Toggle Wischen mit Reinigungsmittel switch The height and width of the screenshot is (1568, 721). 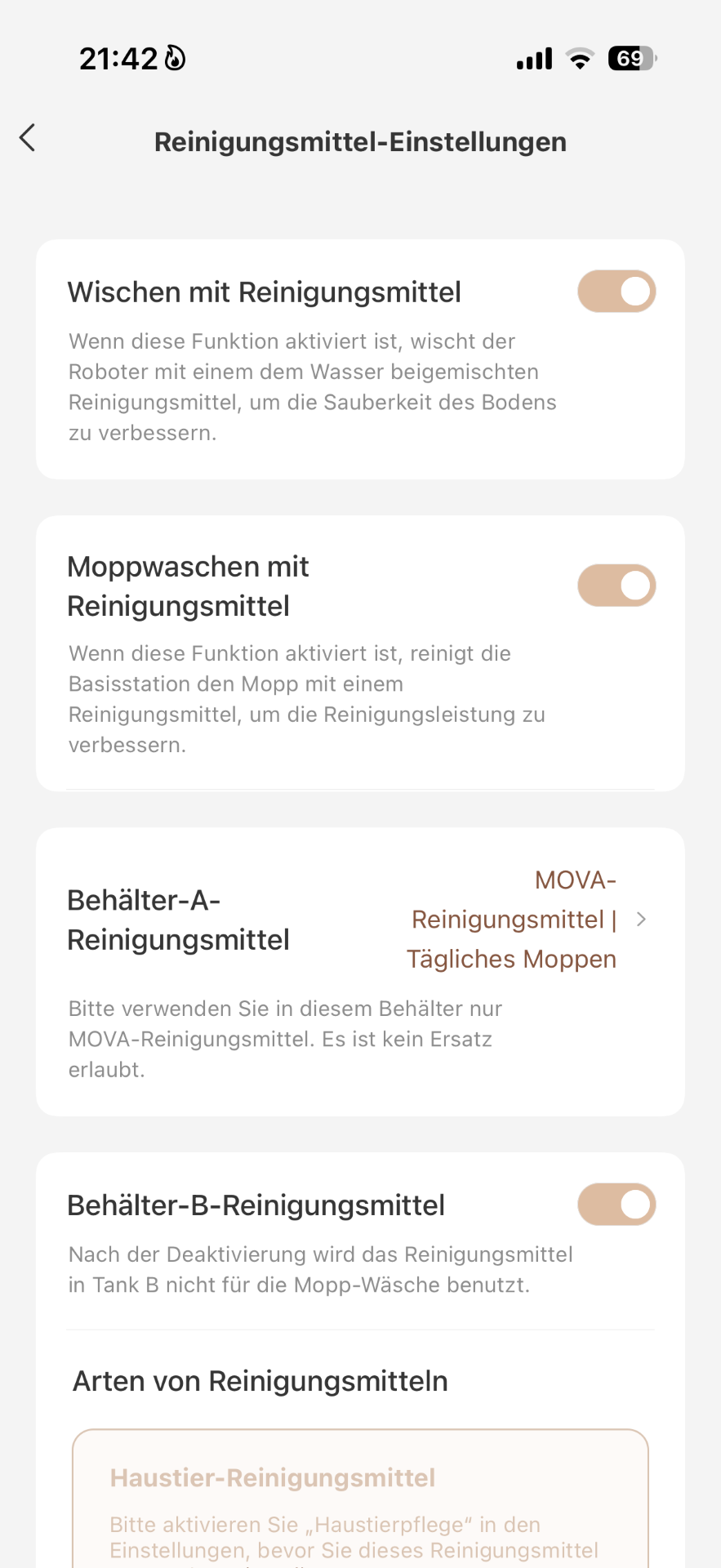tap(616, 292)
